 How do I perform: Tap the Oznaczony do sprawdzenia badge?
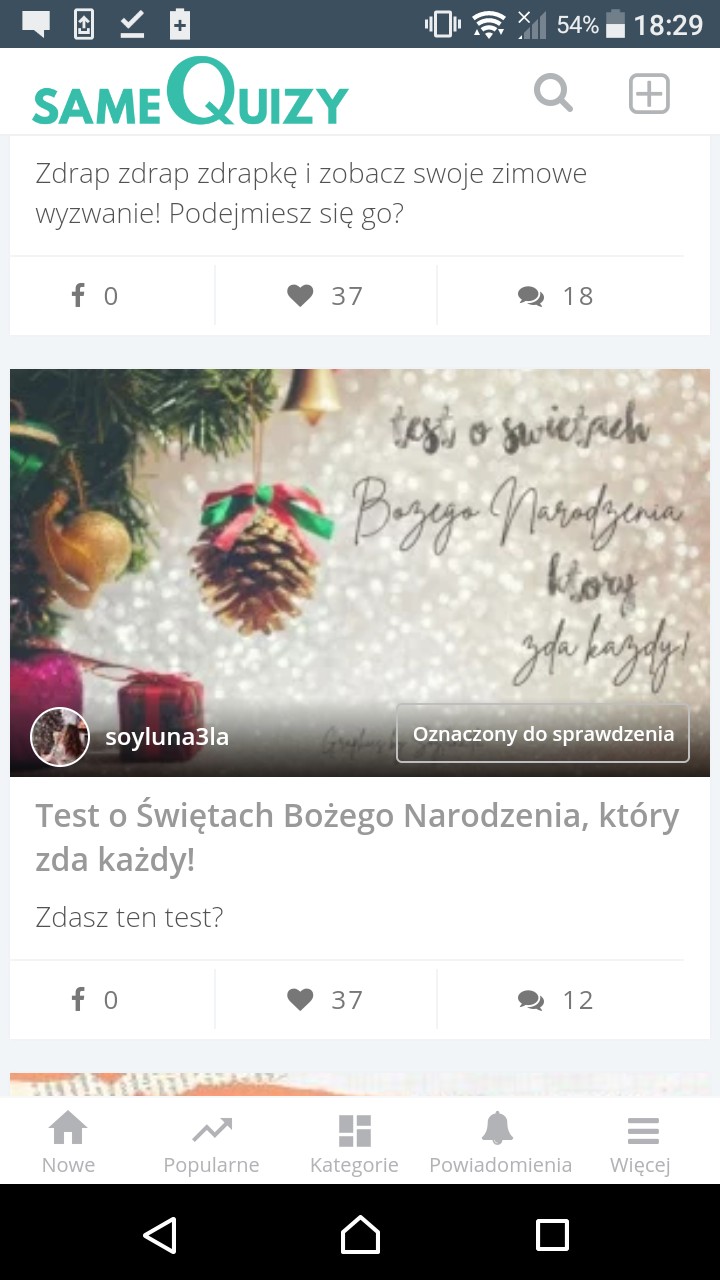(543, 734)
